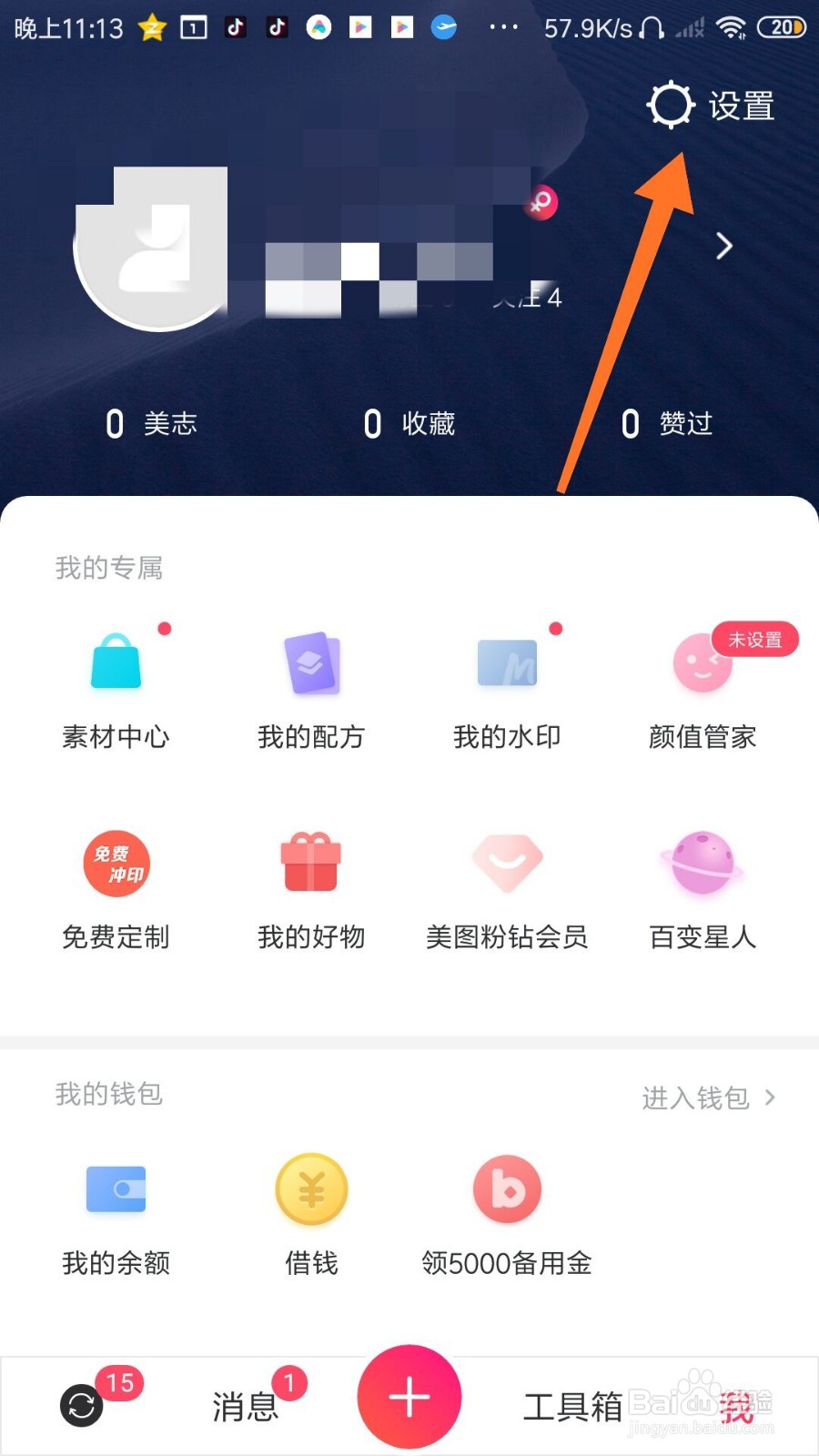819x1456 pixels.
Task: Tap the refresh icon with 15 badge
Action: tap(80, 1406)
